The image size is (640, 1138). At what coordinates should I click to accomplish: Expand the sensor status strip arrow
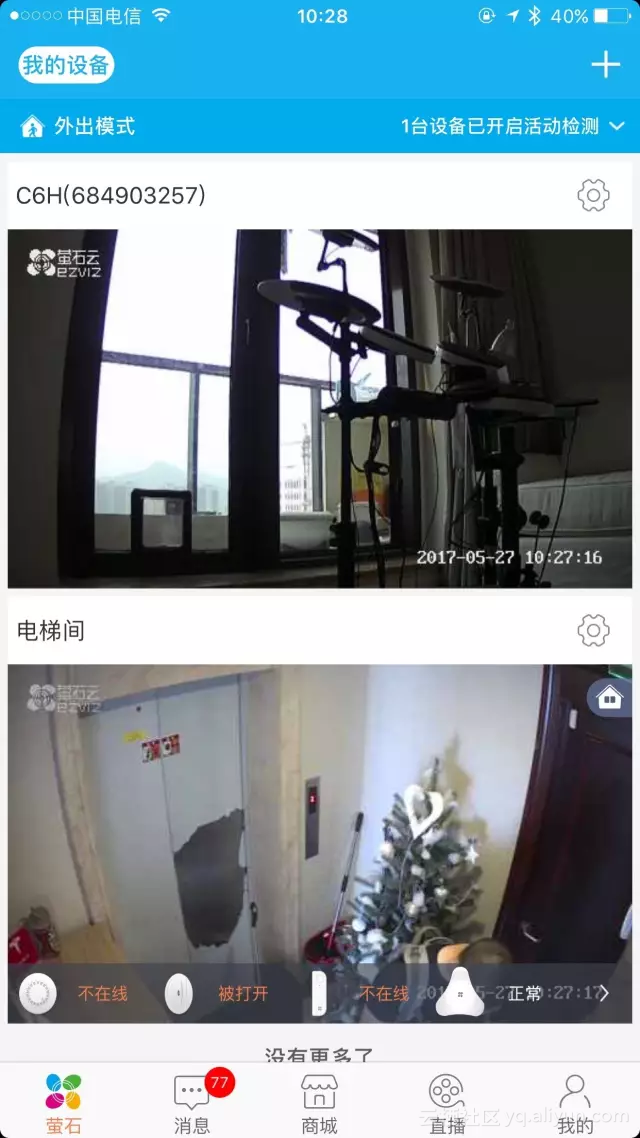coord(604,993)
